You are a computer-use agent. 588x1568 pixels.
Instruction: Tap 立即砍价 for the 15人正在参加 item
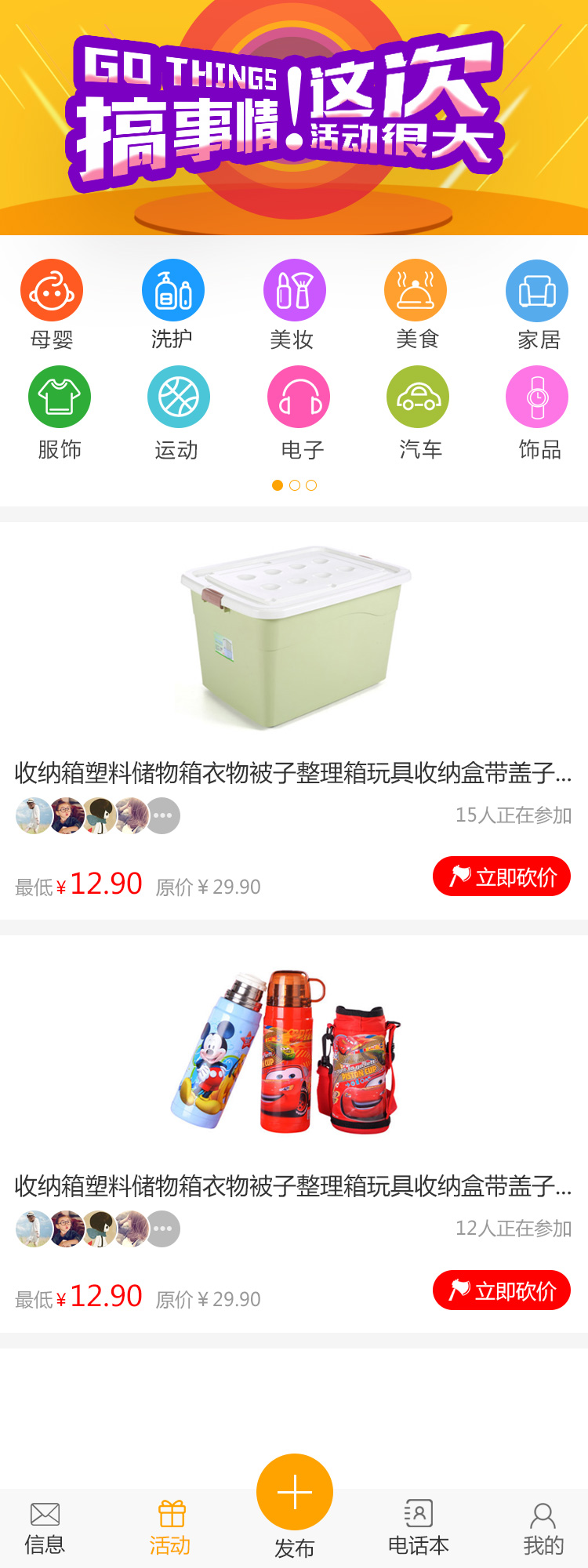click(502, 877)
